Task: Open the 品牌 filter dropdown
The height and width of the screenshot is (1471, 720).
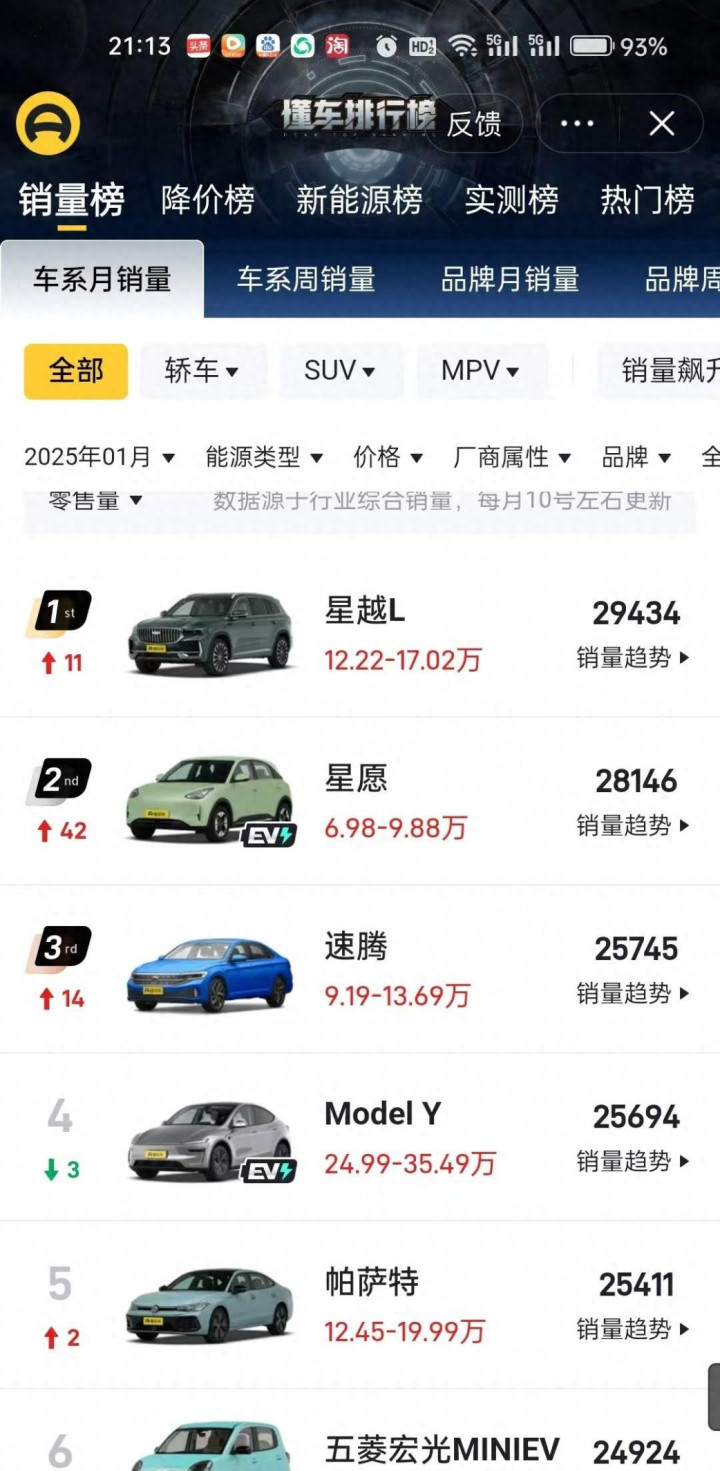Action: click(636, 457)
